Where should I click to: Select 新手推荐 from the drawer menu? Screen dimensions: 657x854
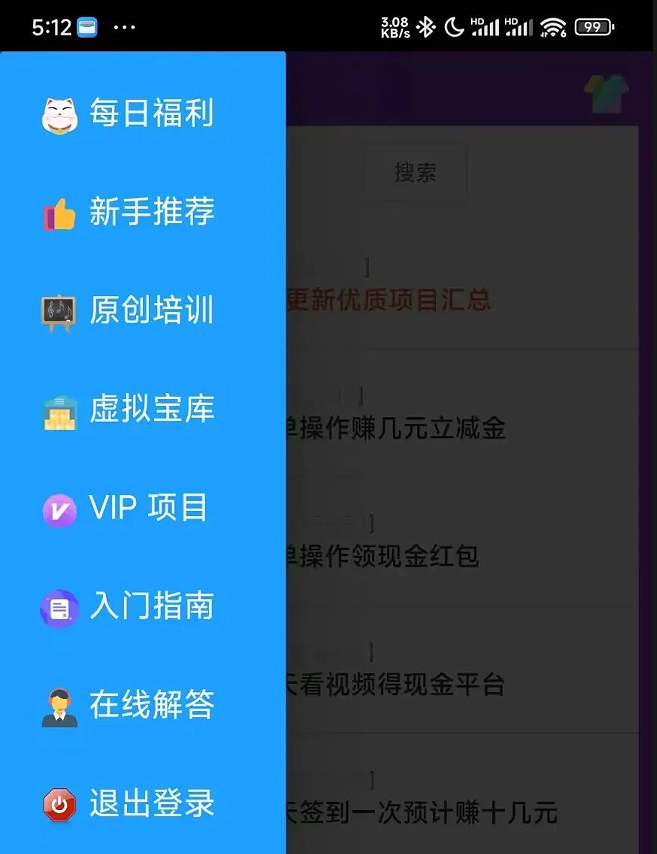(x=150, y=212)
